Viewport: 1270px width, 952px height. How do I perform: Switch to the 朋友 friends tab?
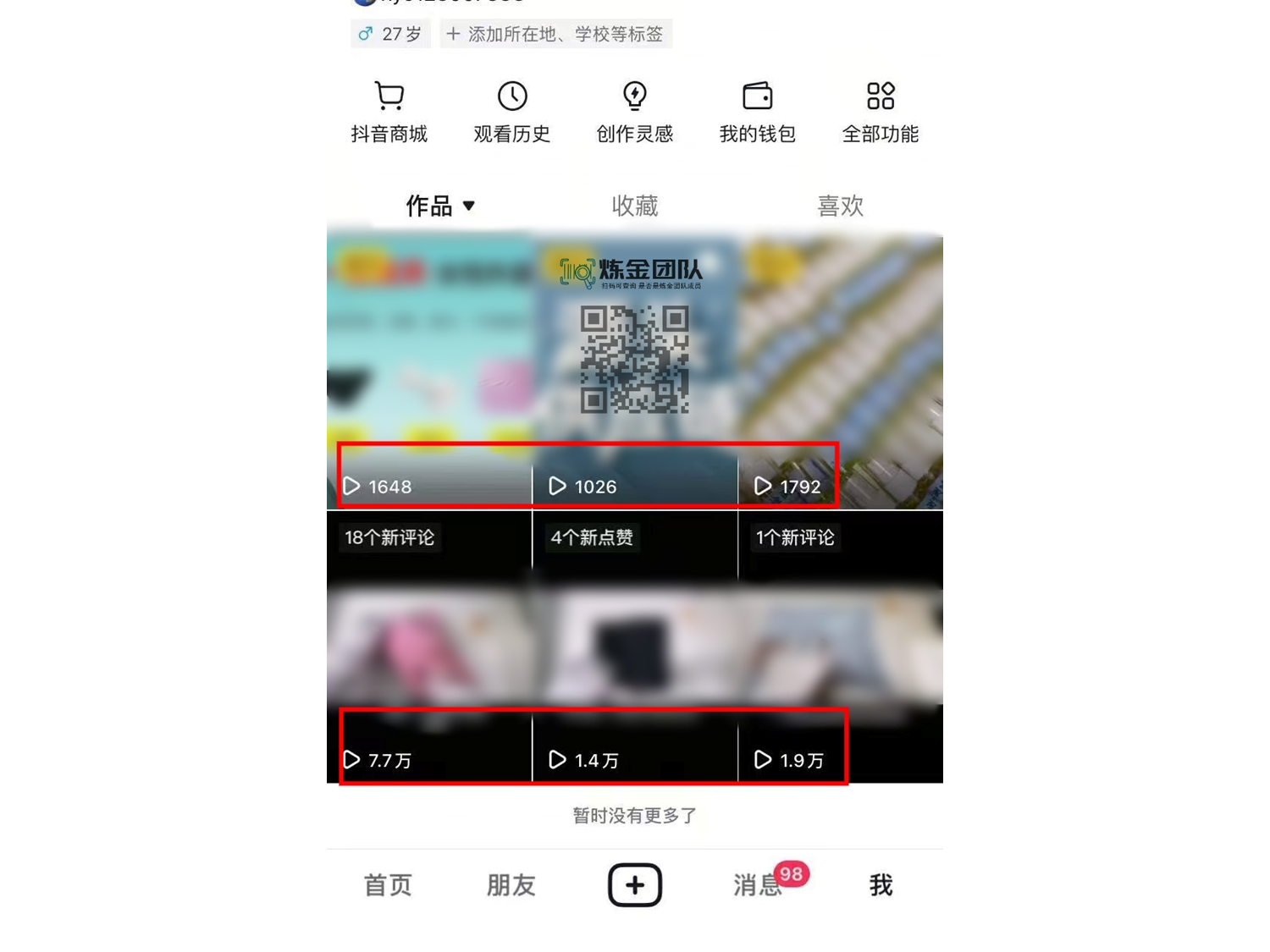point(511,885)
